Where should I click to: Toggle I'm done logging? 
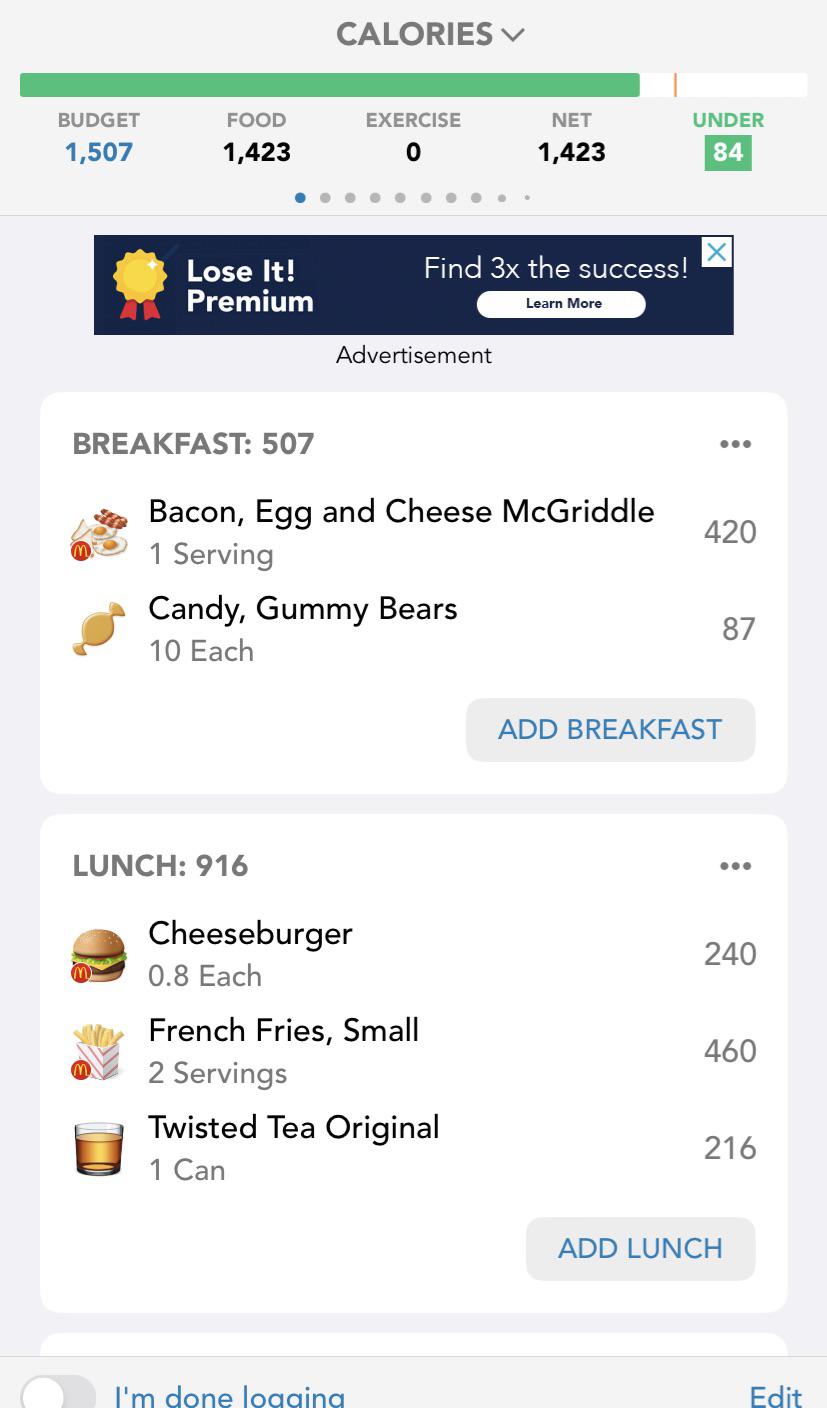pyautogui.click(x=58, y=1394)
